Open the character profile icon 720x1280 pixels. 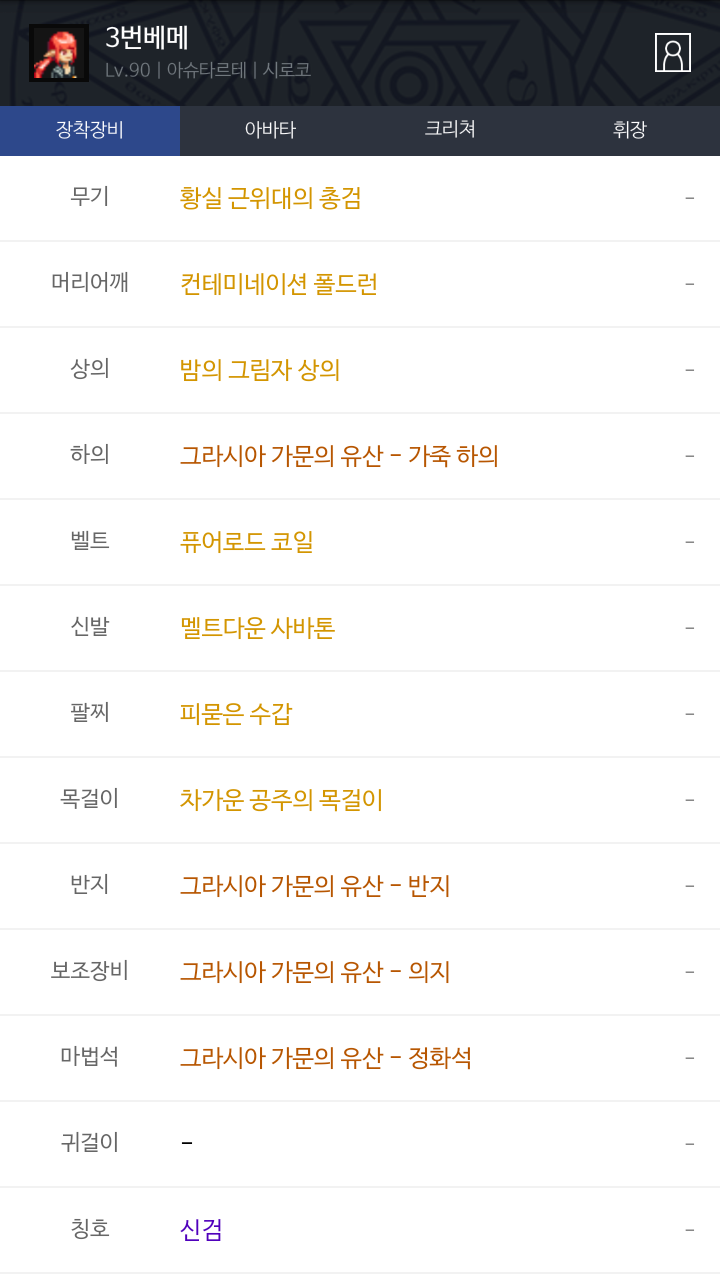(672, 53)
